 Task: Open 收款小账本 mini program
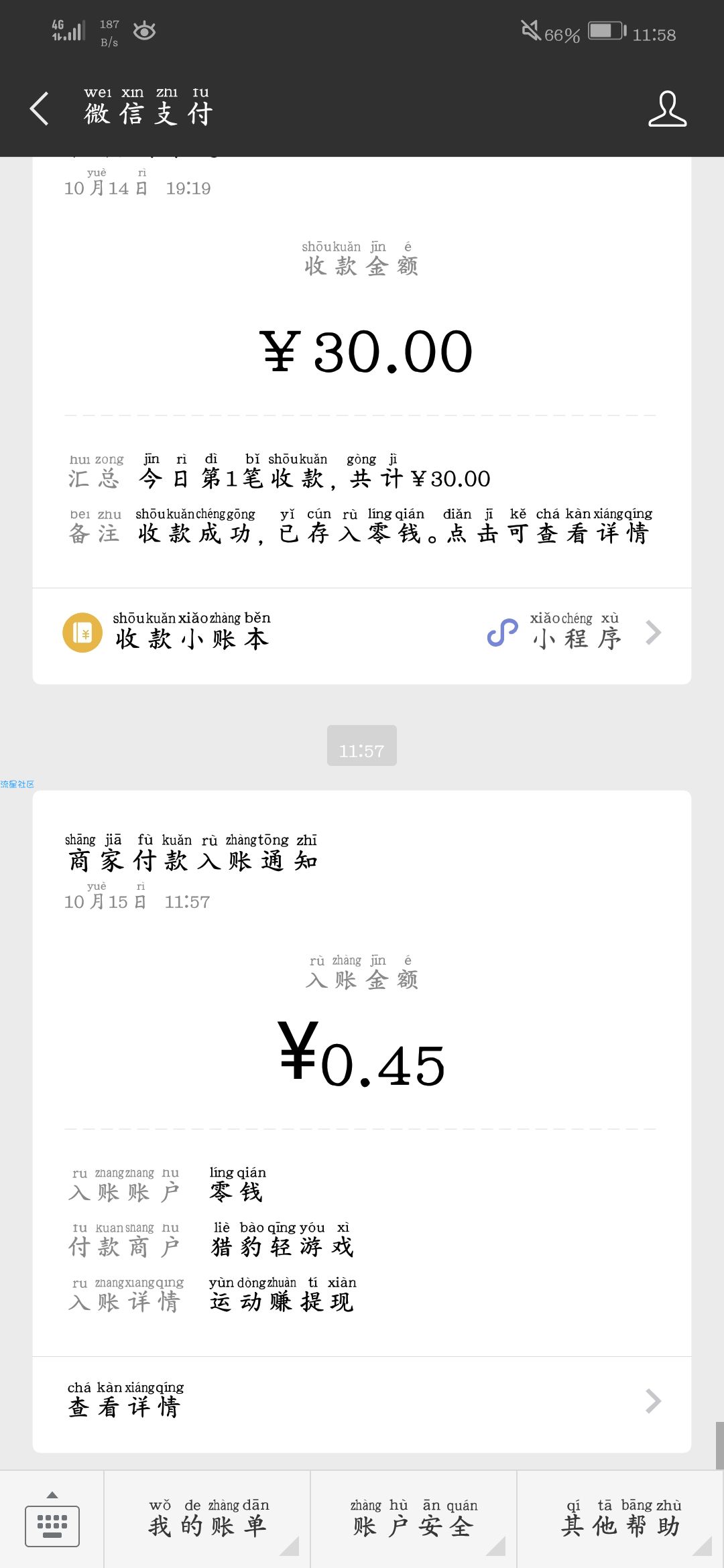click(x=362, y=633)
